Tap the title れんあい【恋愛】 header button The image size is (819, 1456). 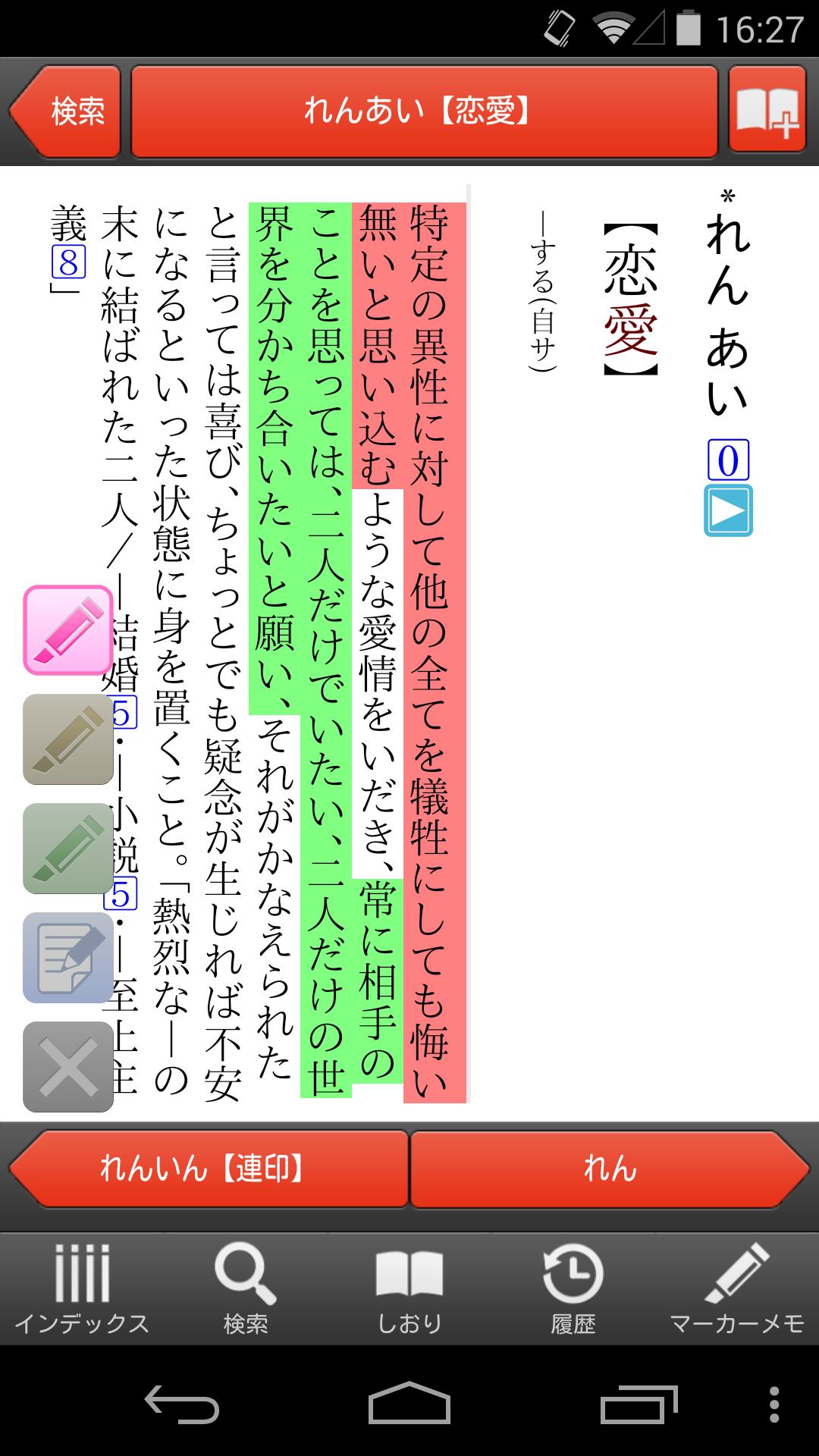click(x=424, y=111)
